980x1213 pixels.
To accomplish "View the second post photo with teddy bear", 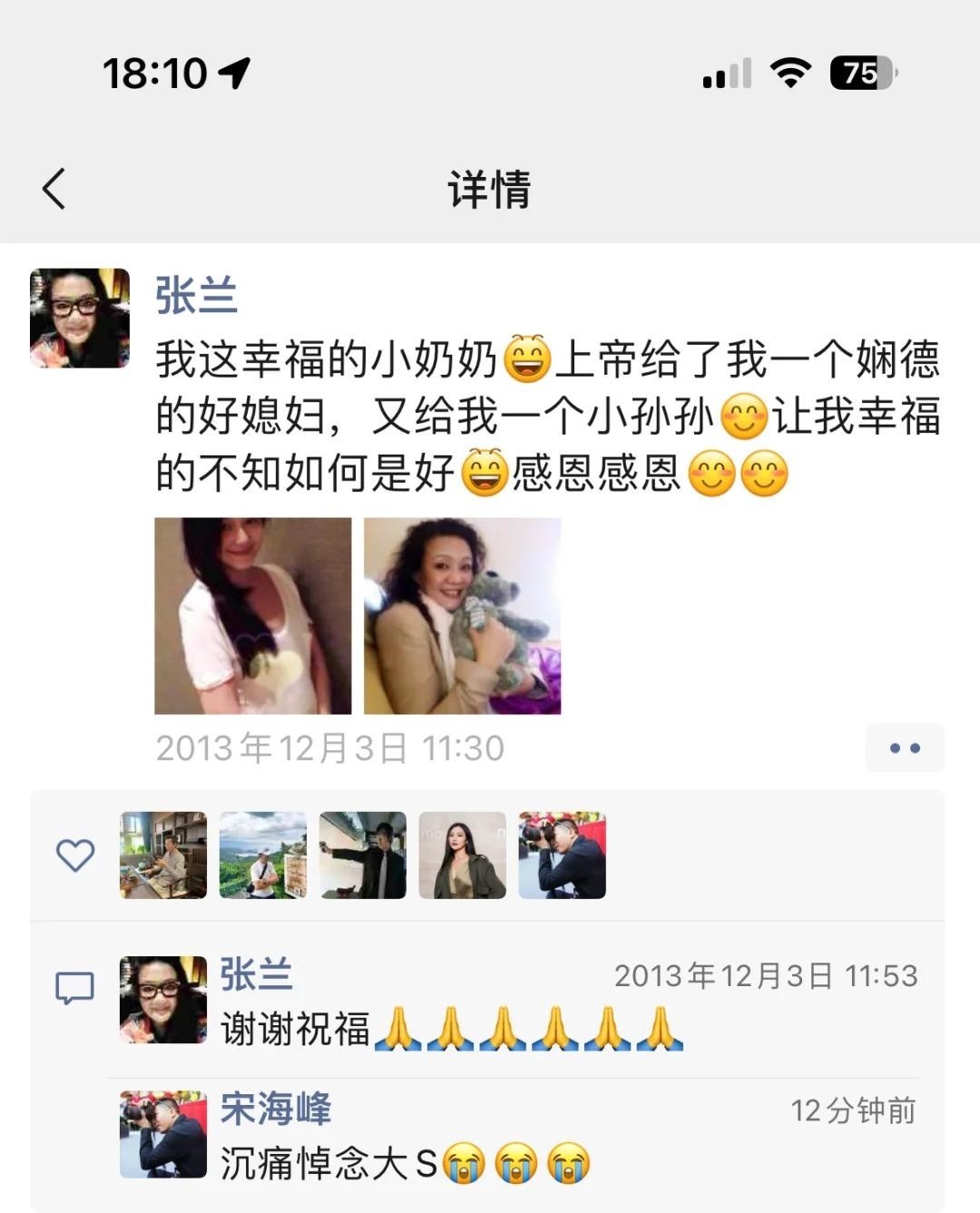I will 462,616.
